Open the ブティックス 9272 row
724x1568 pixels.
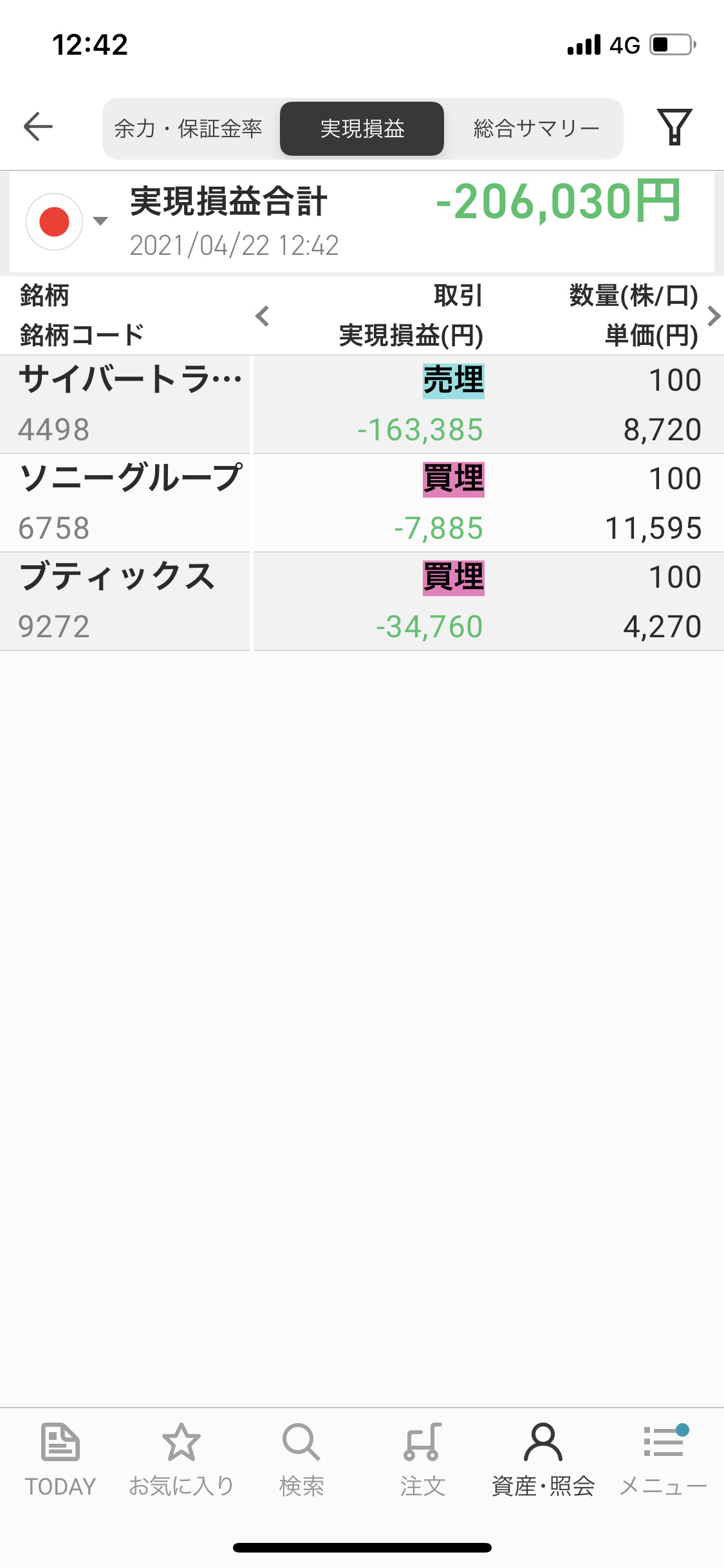tap(362, 601)
